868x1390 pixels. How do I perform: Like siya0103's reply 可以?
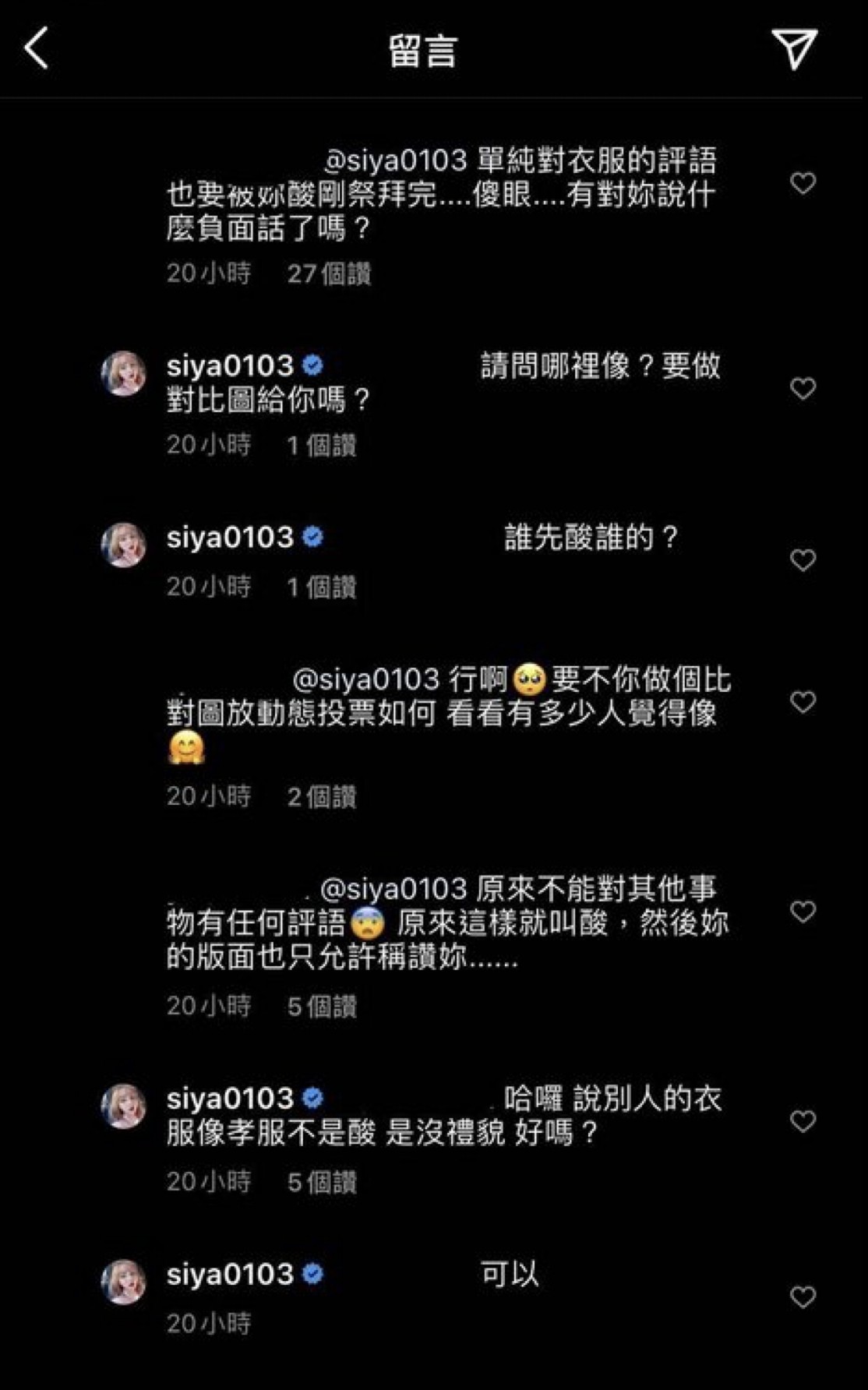(x=803, y=1297)
